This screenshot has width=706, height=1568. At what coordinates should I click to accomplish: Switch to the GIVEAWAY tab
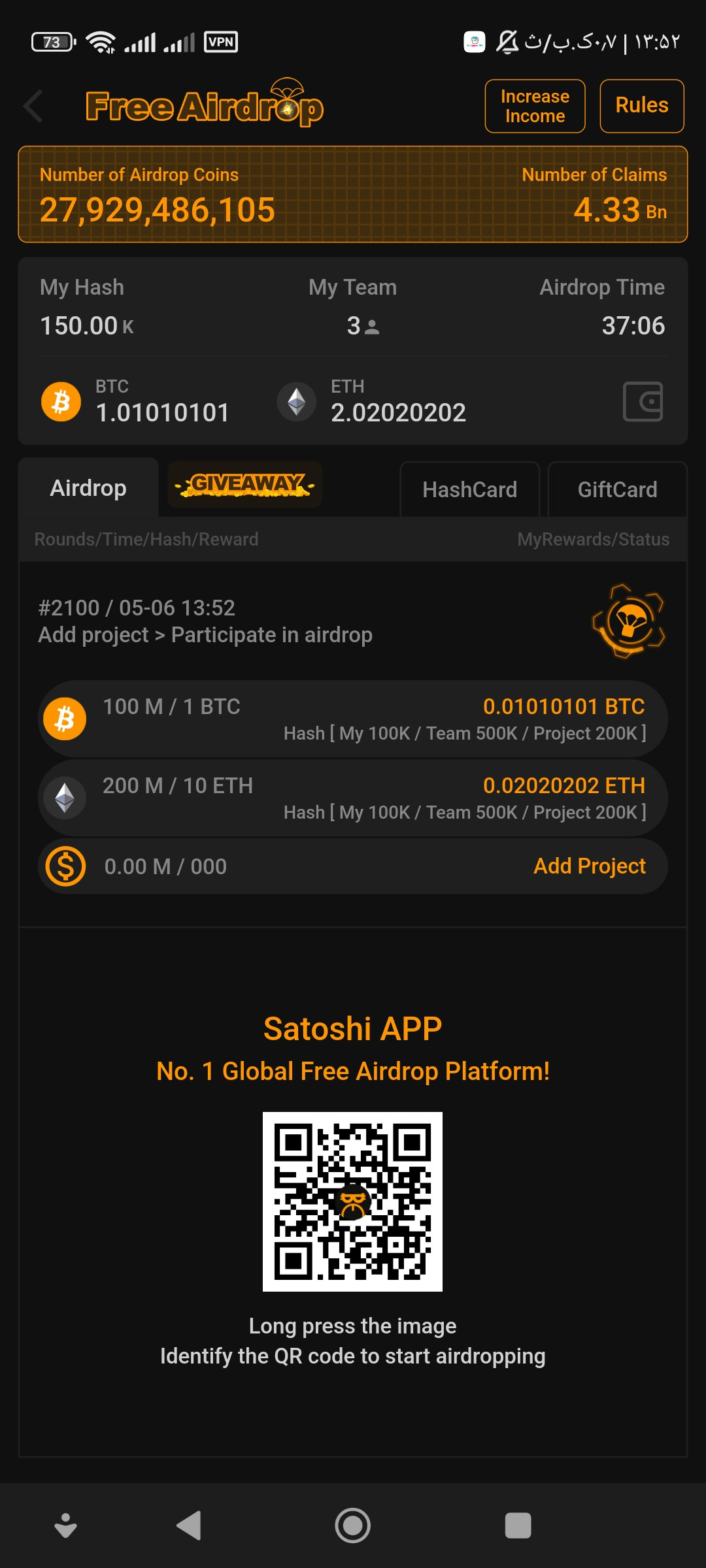[x=244, y=485]
